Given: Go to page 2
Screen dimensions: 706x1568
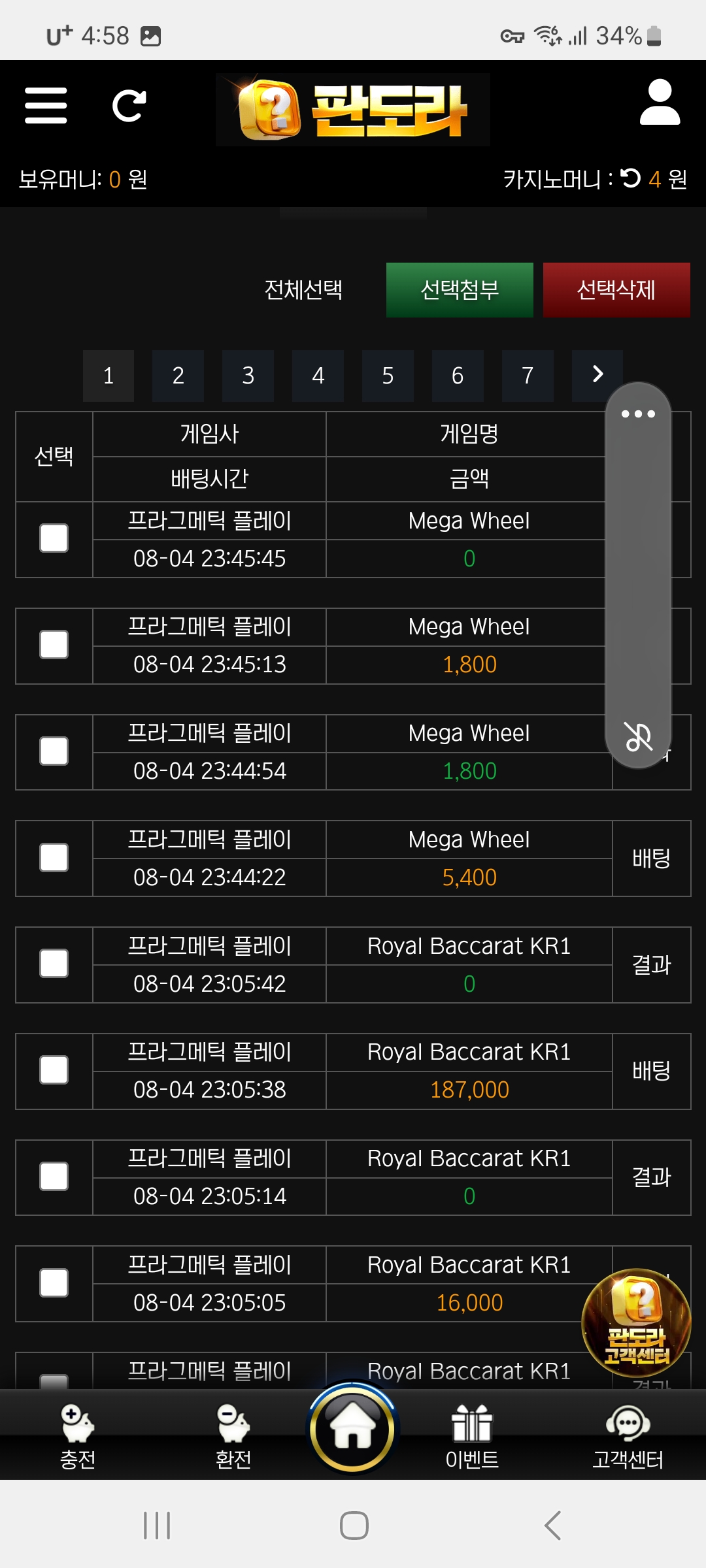Looking at the screenshot, I should pos(178,376).
